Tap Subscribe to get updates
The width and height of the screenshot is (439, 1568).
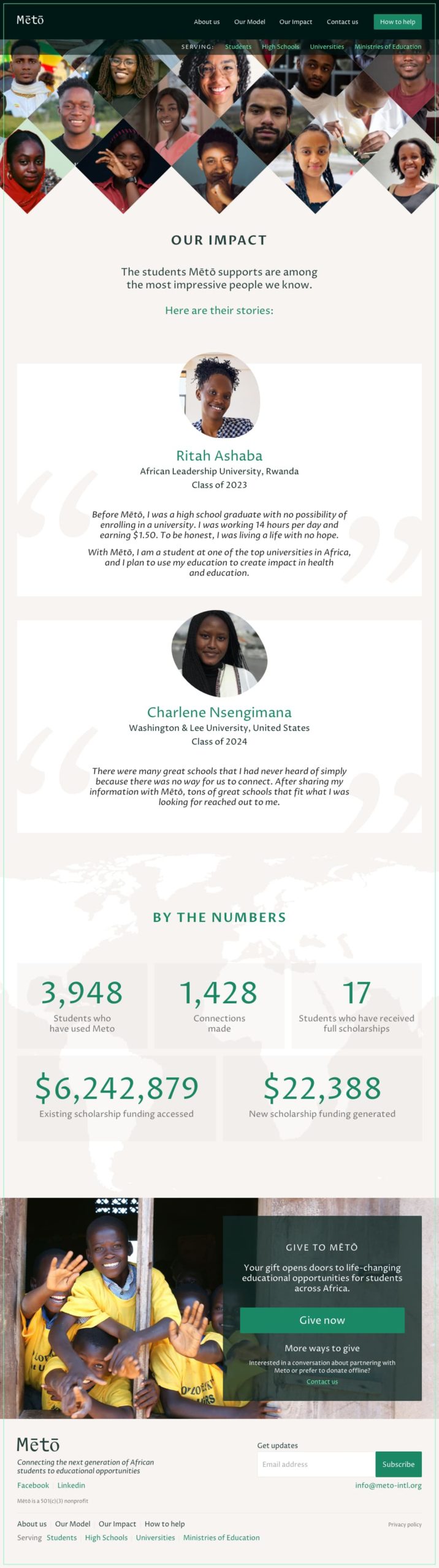click(x=398, y=1464)
